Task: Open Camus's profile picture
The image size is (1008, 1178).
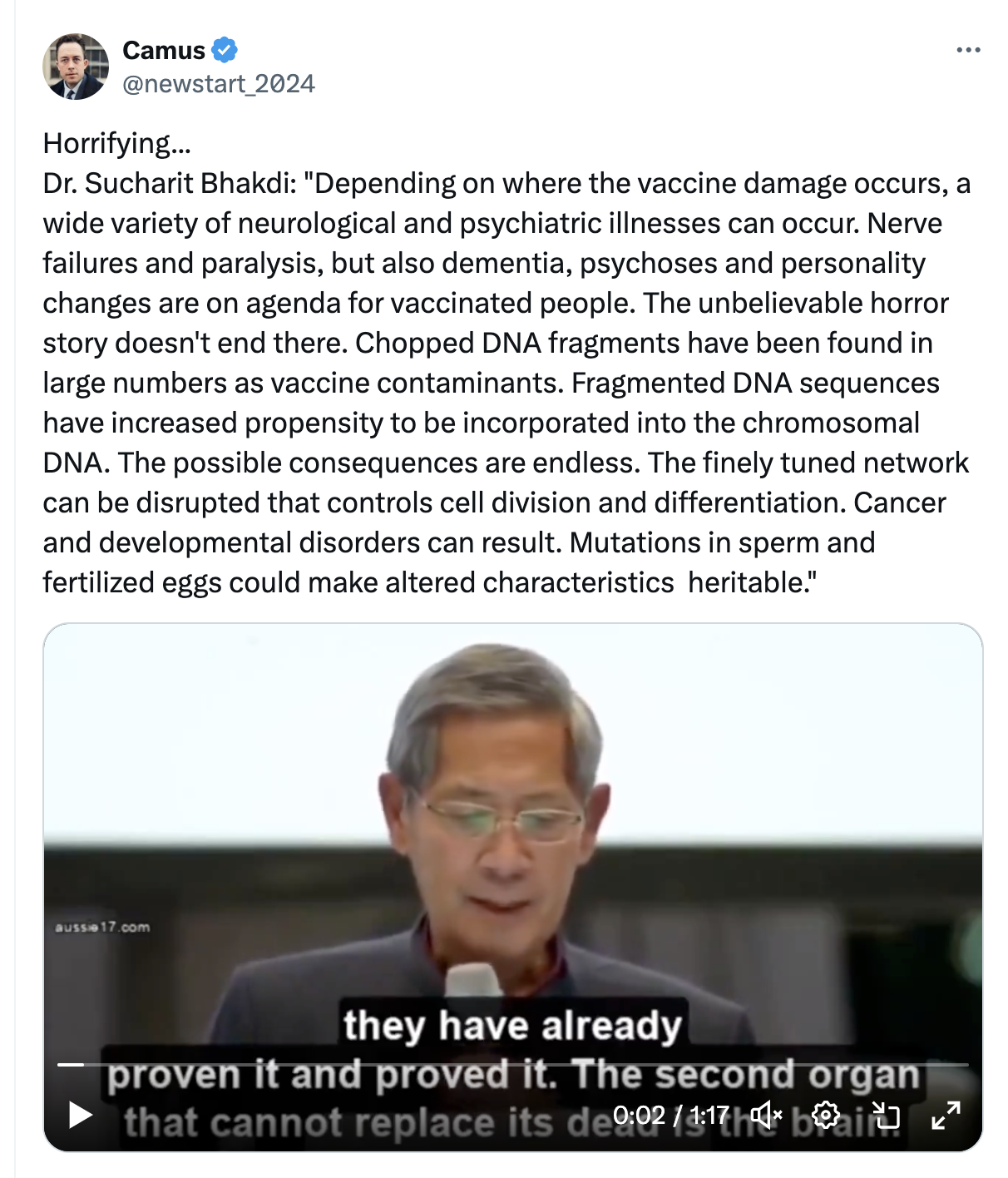Action: tap(76, 67)
